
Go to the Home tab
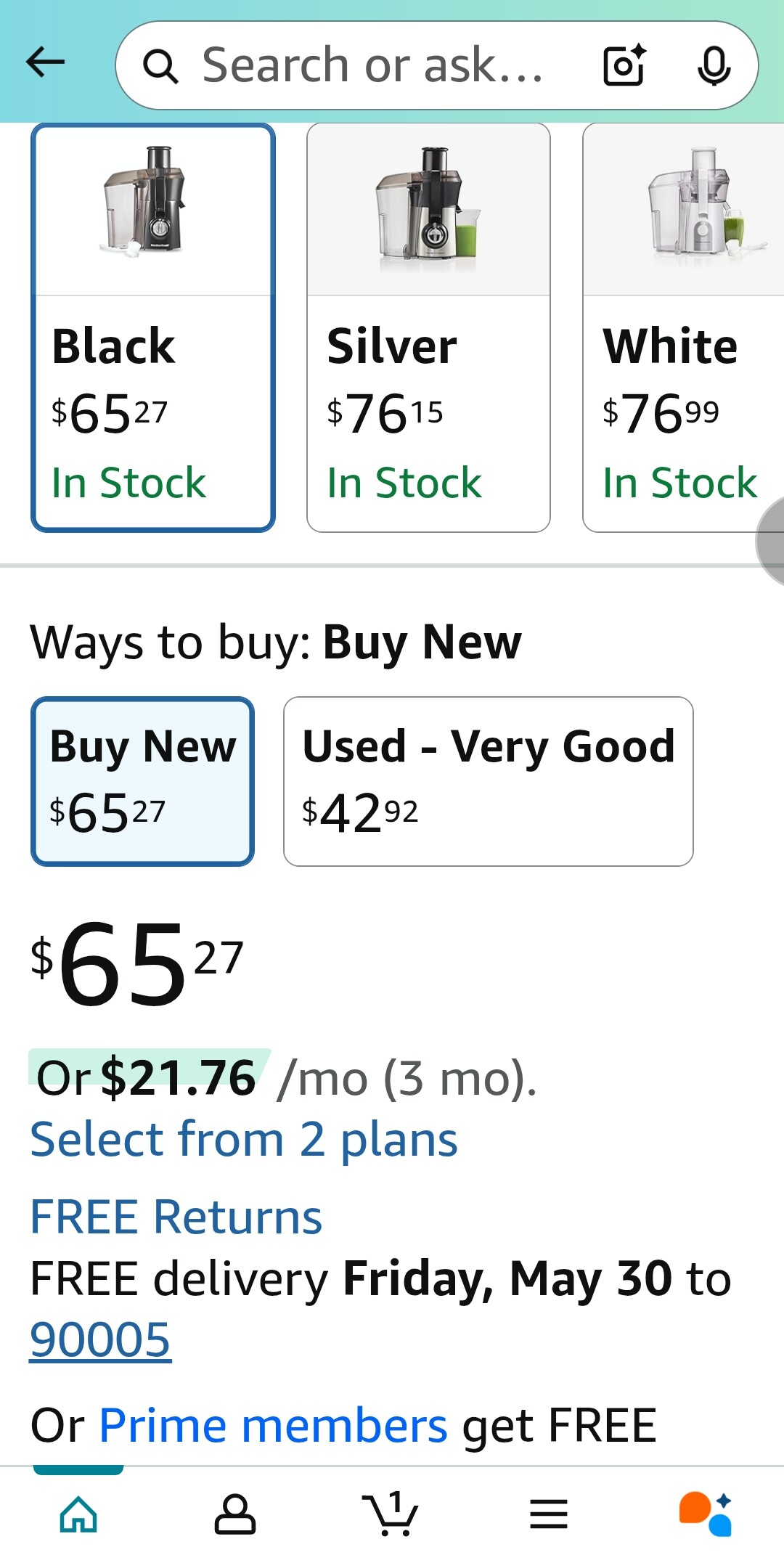pyautogui.click(x=78, y=1514)
